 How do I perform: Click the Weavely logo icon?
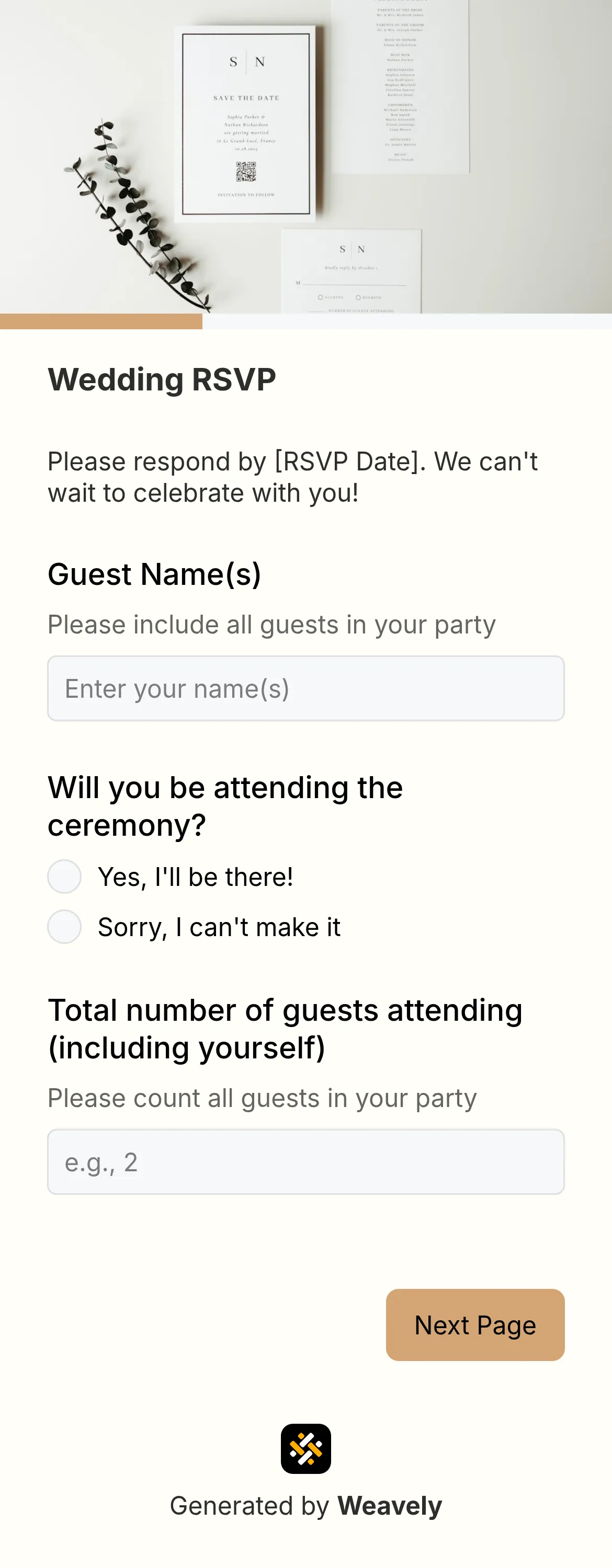[x=305, y=1447]
